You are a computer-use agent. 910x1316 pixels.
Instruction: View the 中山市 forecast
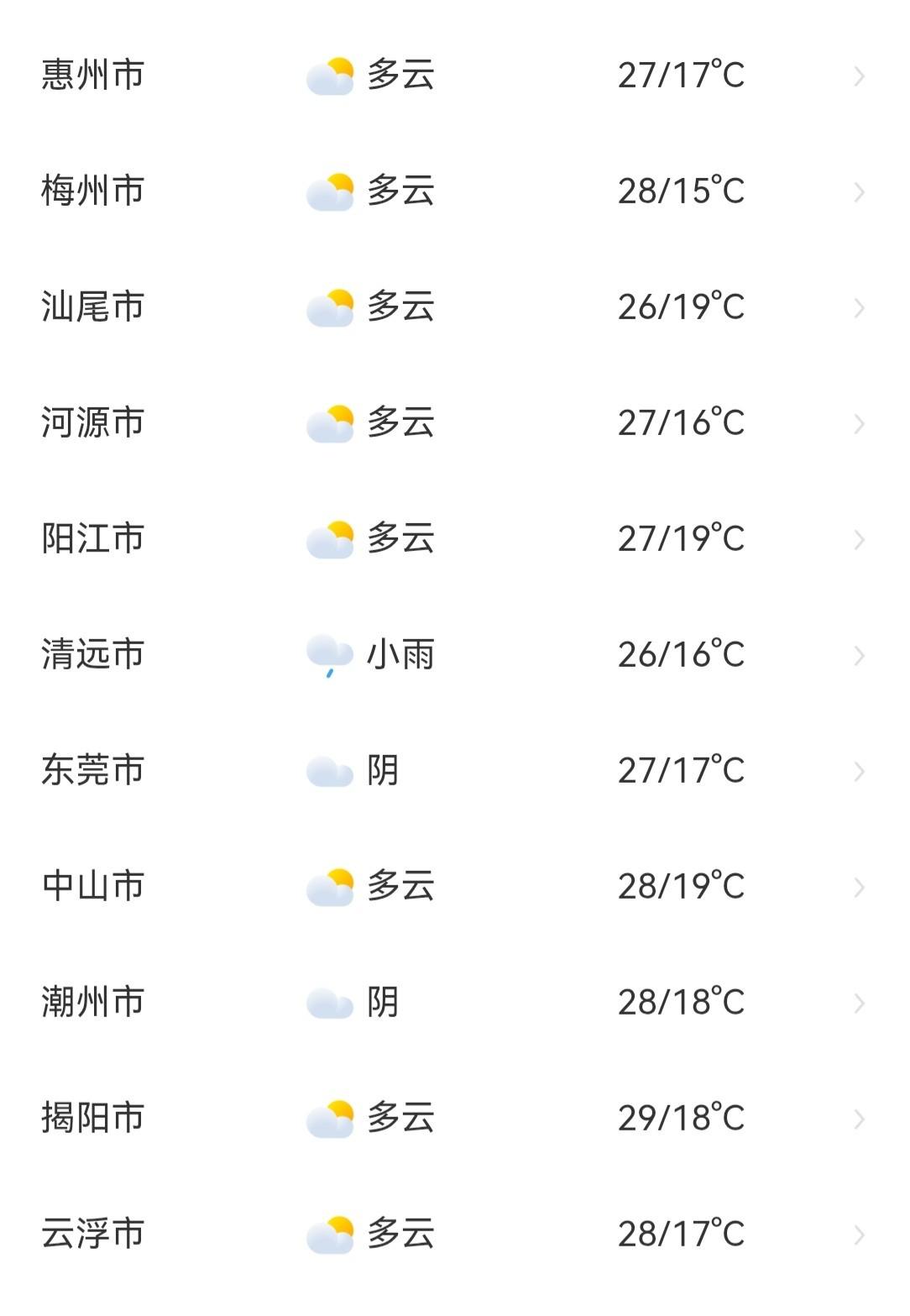[455, 887]
